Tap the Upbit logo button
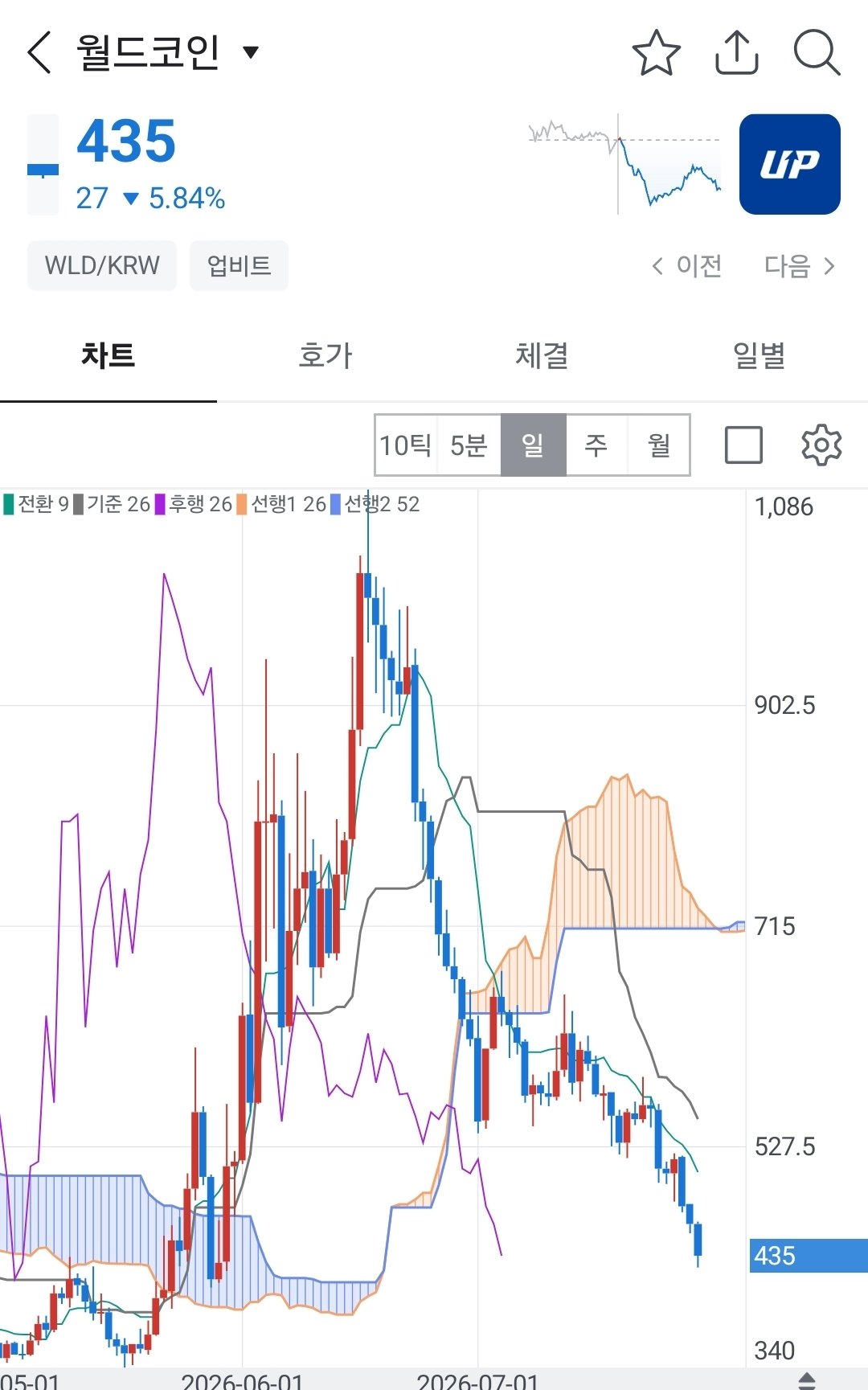The height and width of the screenshot is (1390, 868). (789, 164)
